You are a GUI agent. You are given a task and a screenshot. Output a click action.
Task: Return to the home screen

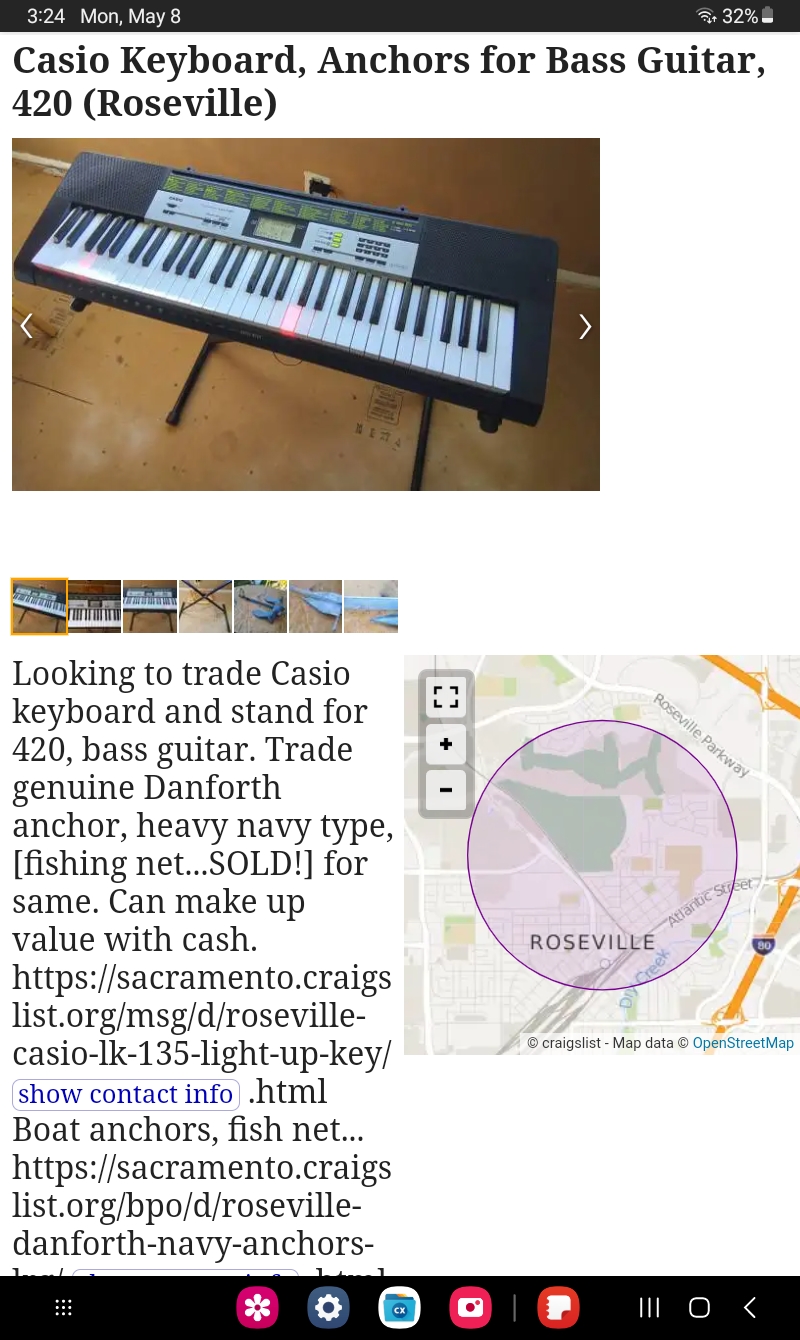(699, 1308)
